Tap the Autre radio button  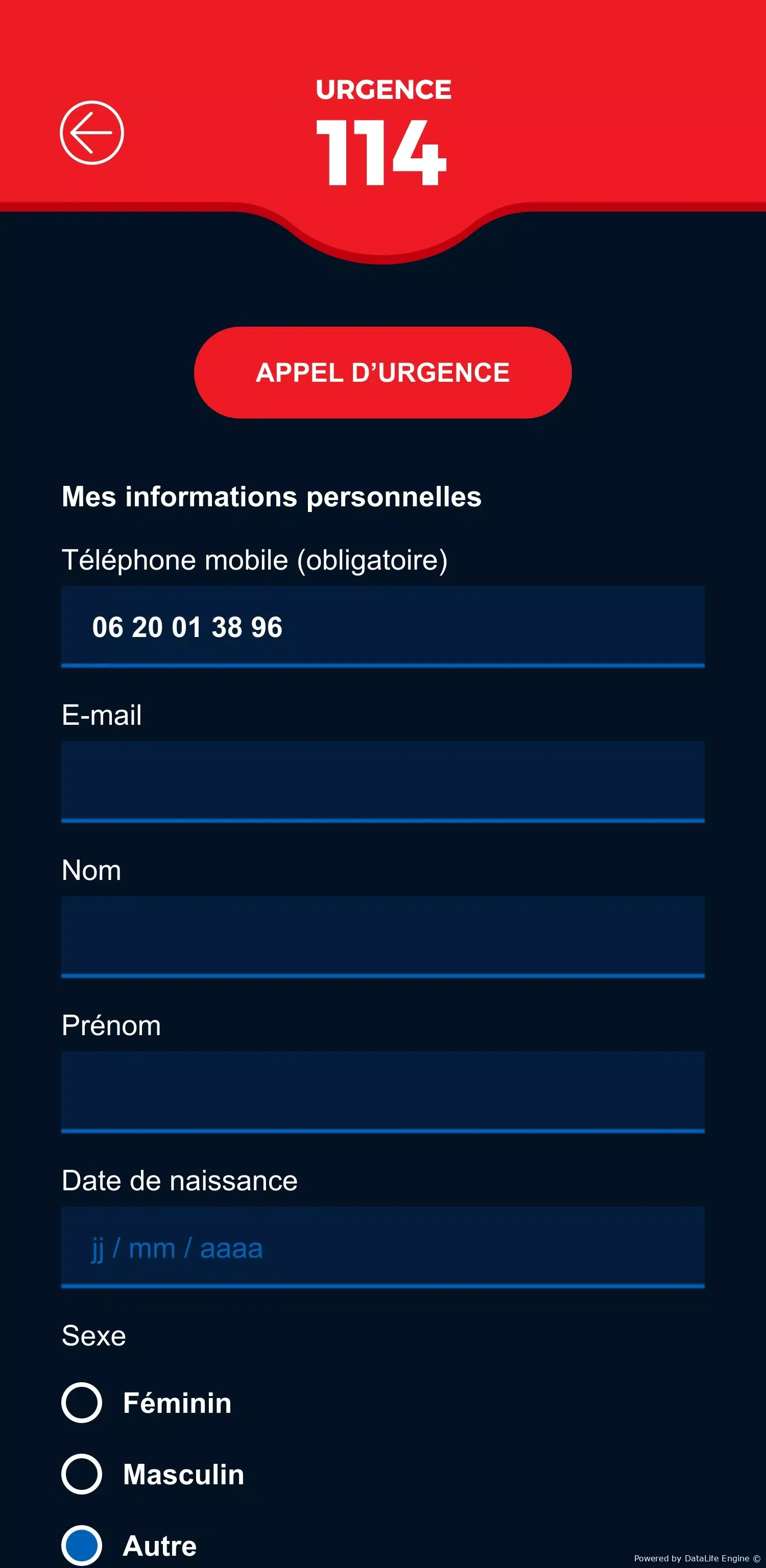(82, 1546)
